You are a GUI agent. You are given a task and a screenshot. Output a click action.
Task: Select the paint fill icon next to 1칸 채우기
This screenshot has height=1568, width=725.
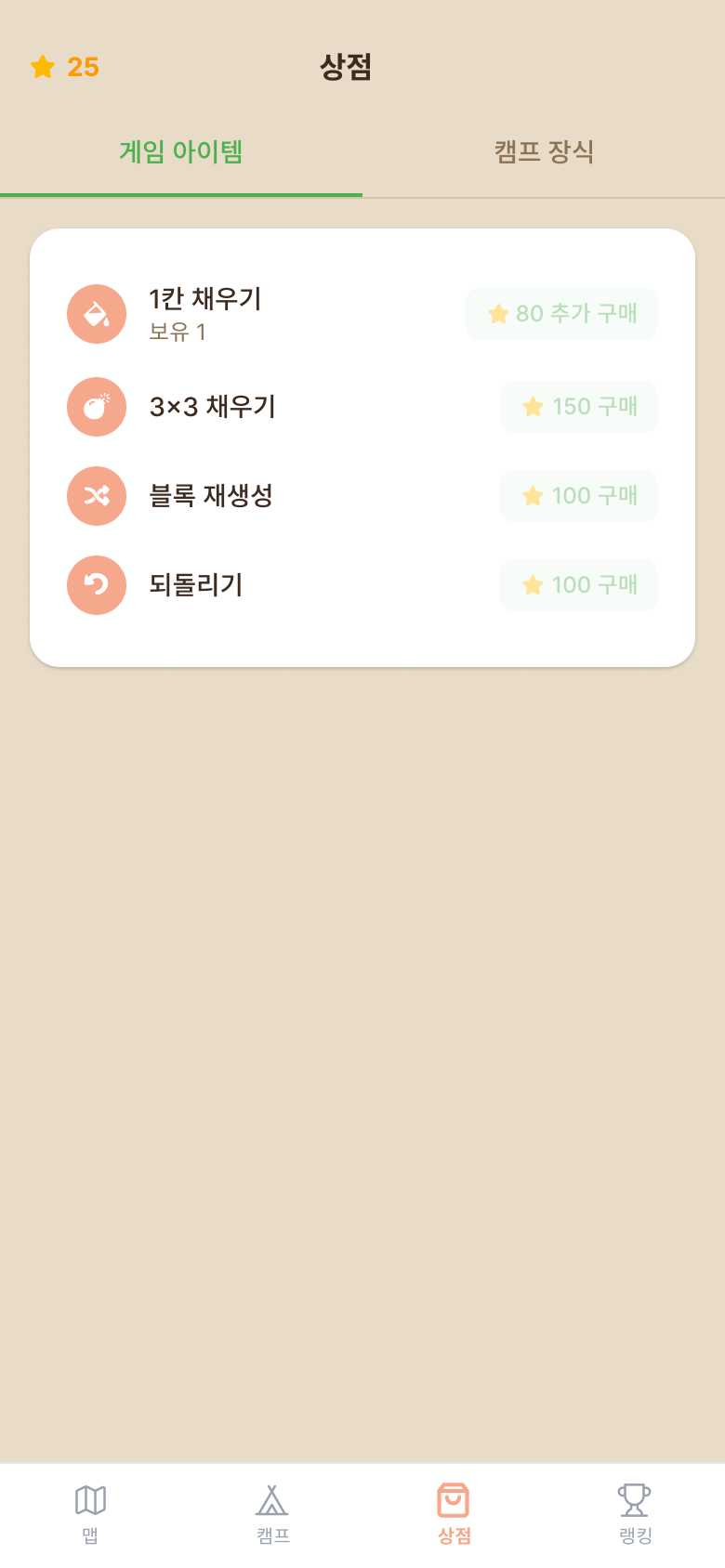coord(97,314)
